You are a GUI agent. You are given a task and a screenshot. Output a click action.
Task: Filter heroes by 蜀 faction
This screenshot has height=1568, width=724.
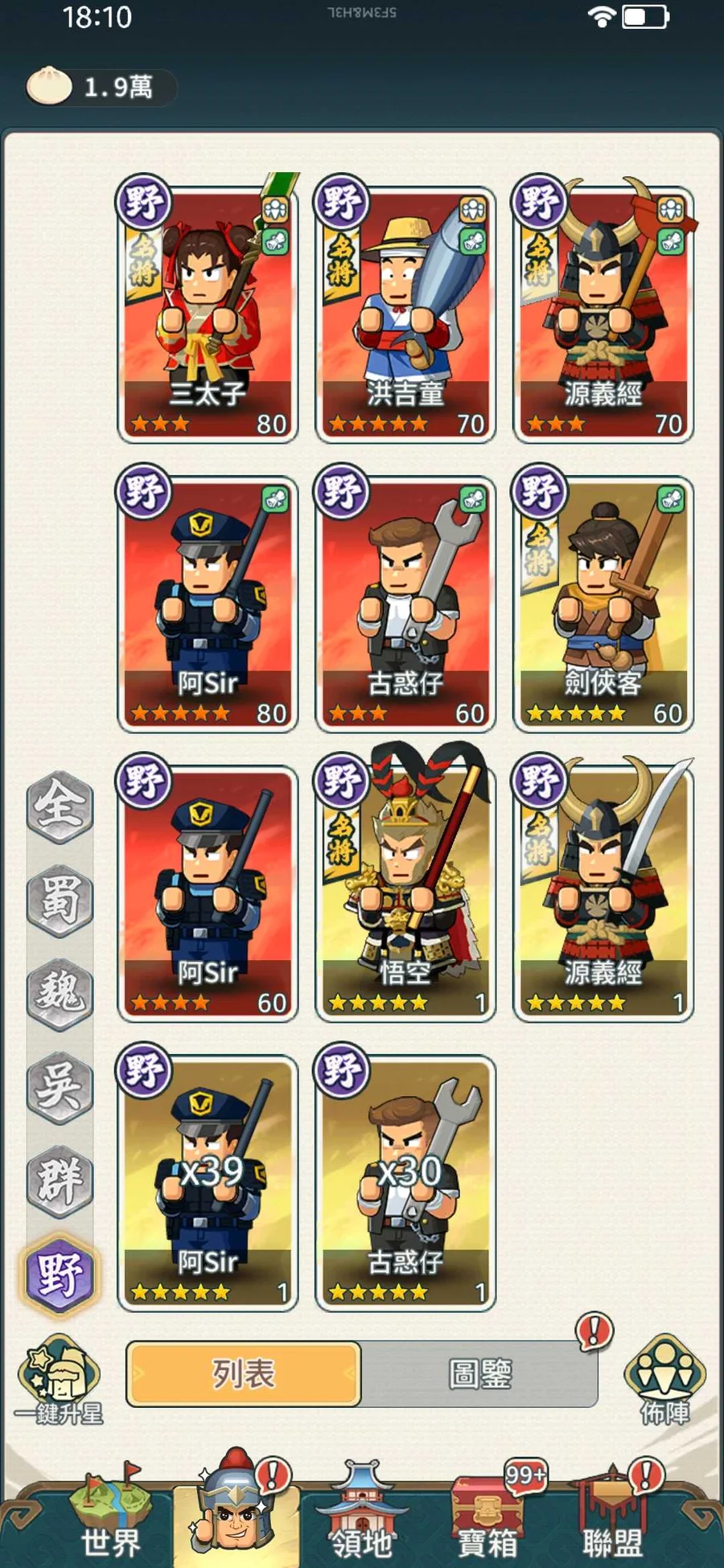pos(60,900)
